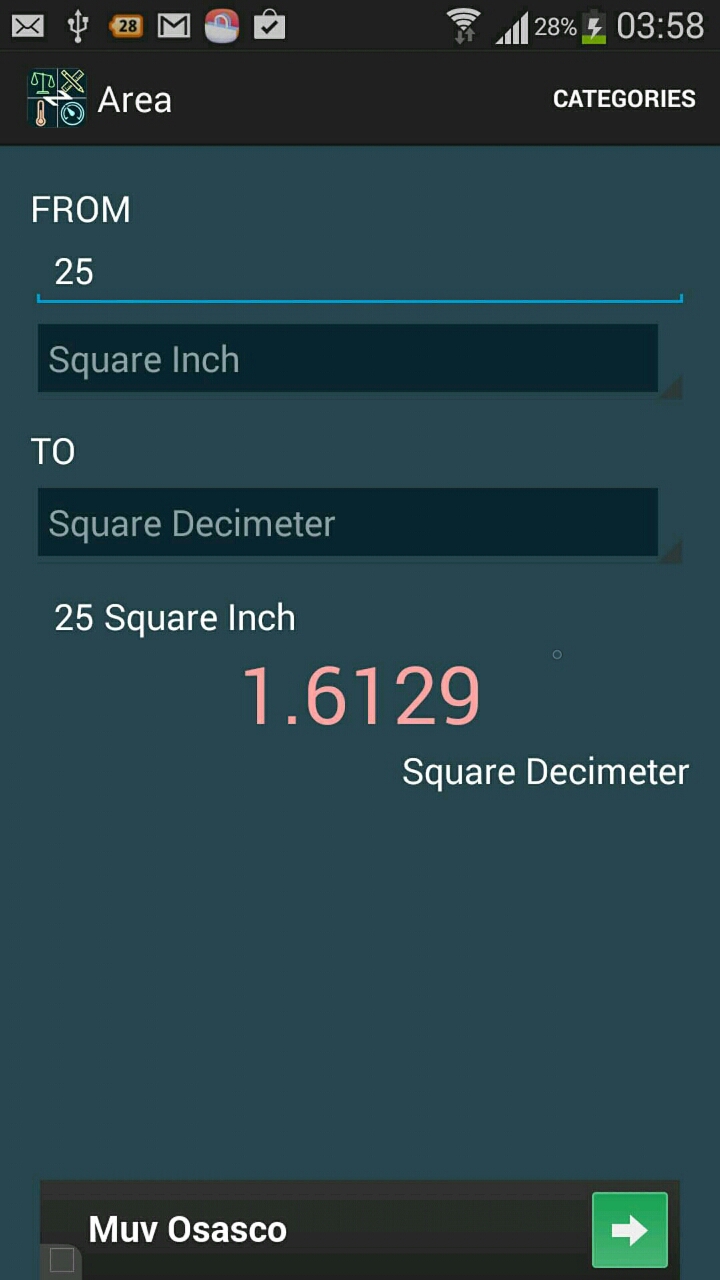The height and width of the screenshot is (1280, 720).
Task: Open the Square Inch unit dropdown
Action: (347, 358)
